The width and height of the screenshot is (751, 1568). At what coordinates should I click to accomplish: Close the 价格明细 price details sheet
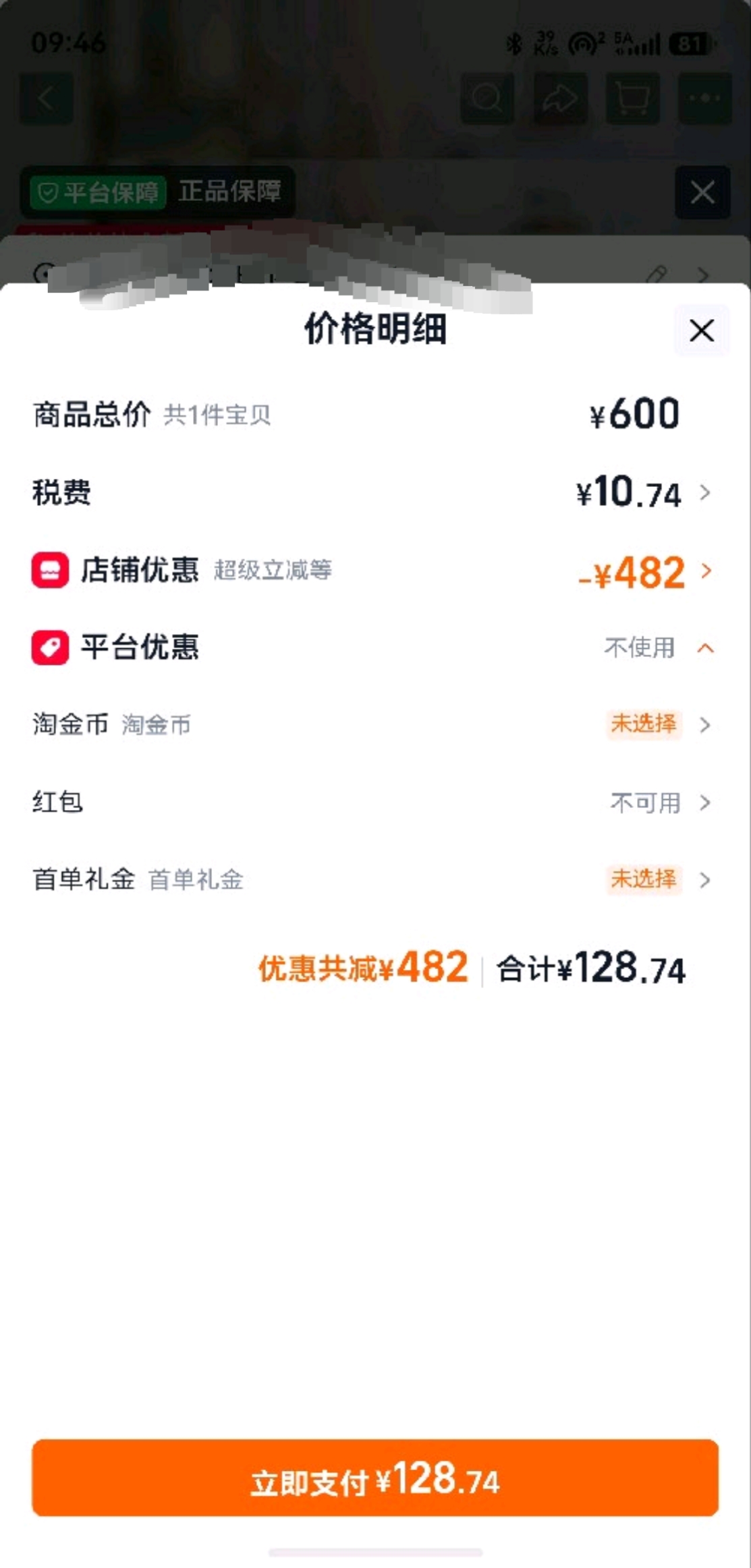click(x=702, y=330)
